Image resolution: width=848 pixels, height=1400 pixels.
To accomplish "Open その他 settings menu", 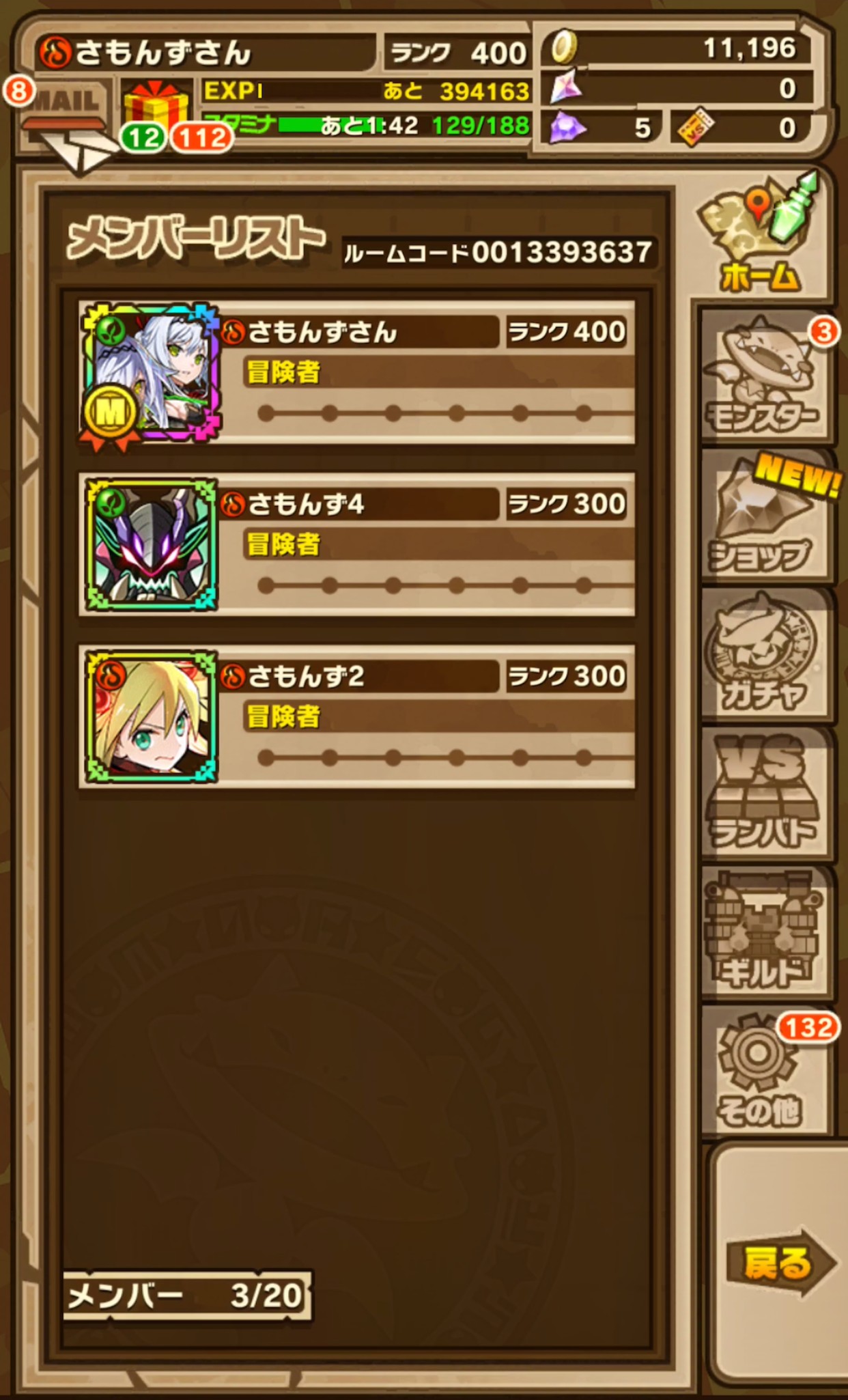I will (x=765, y=1072).
